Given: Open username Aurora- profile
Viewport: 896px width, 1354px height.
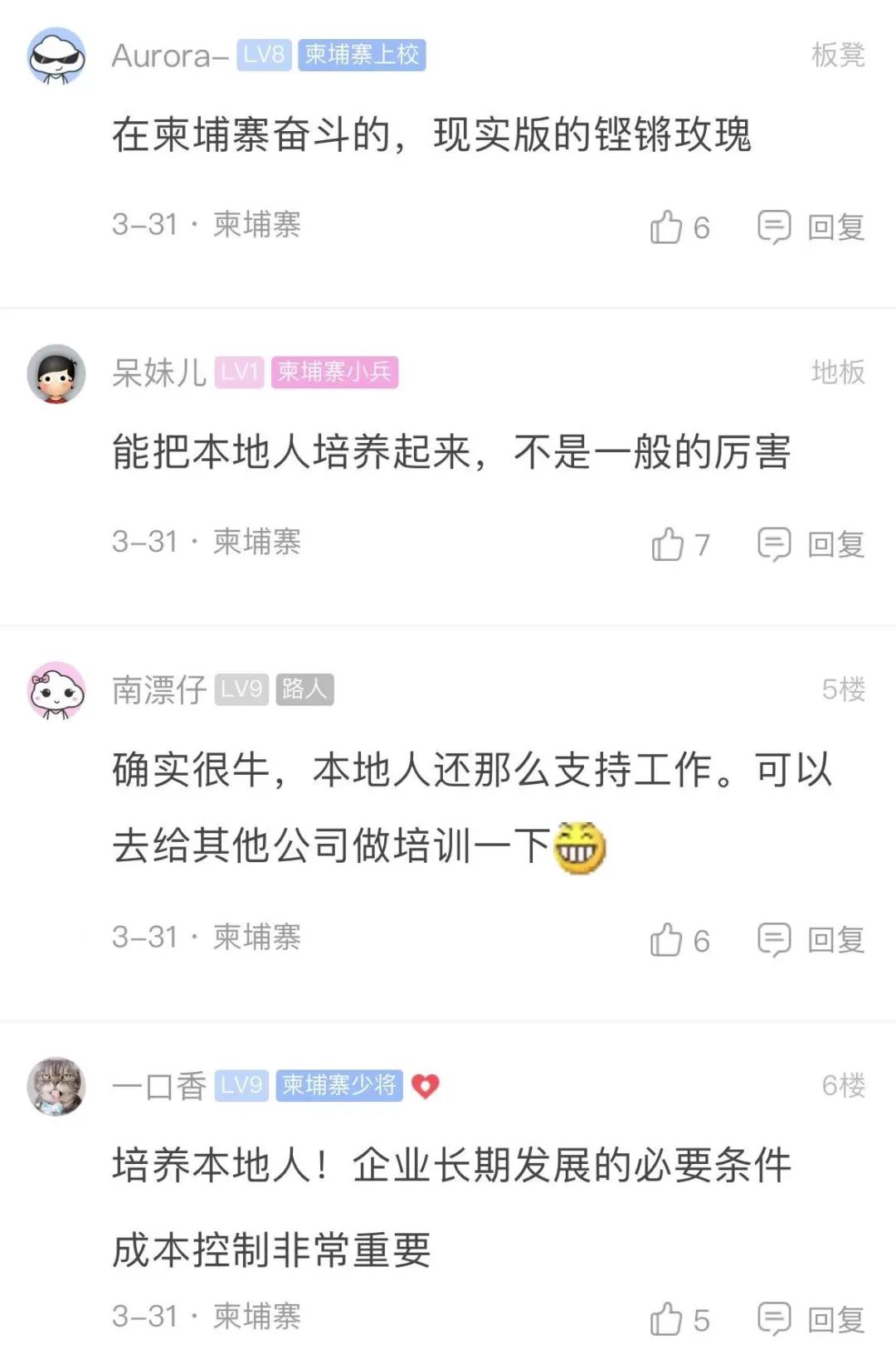Looking at the screenshot, I should 169,56.
